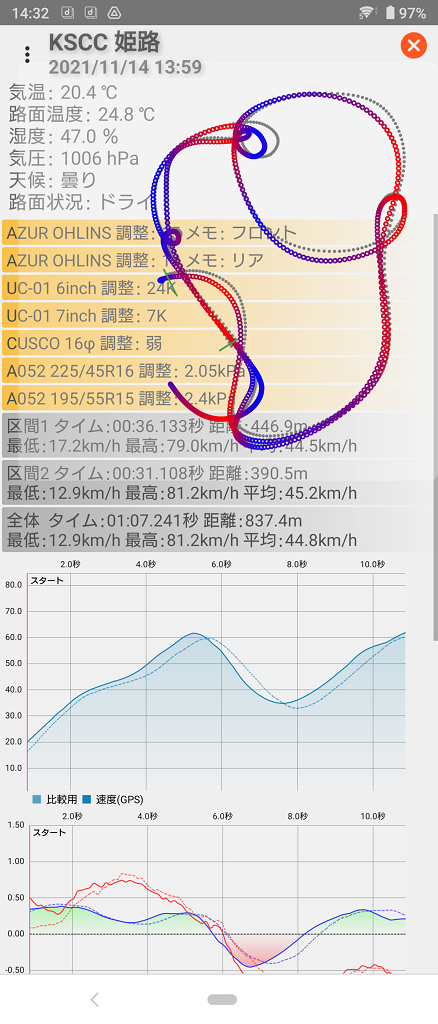Open the three-dot overflow menu
The width and height of the screenshot is (438, 1024).
(x=27, y=54)
